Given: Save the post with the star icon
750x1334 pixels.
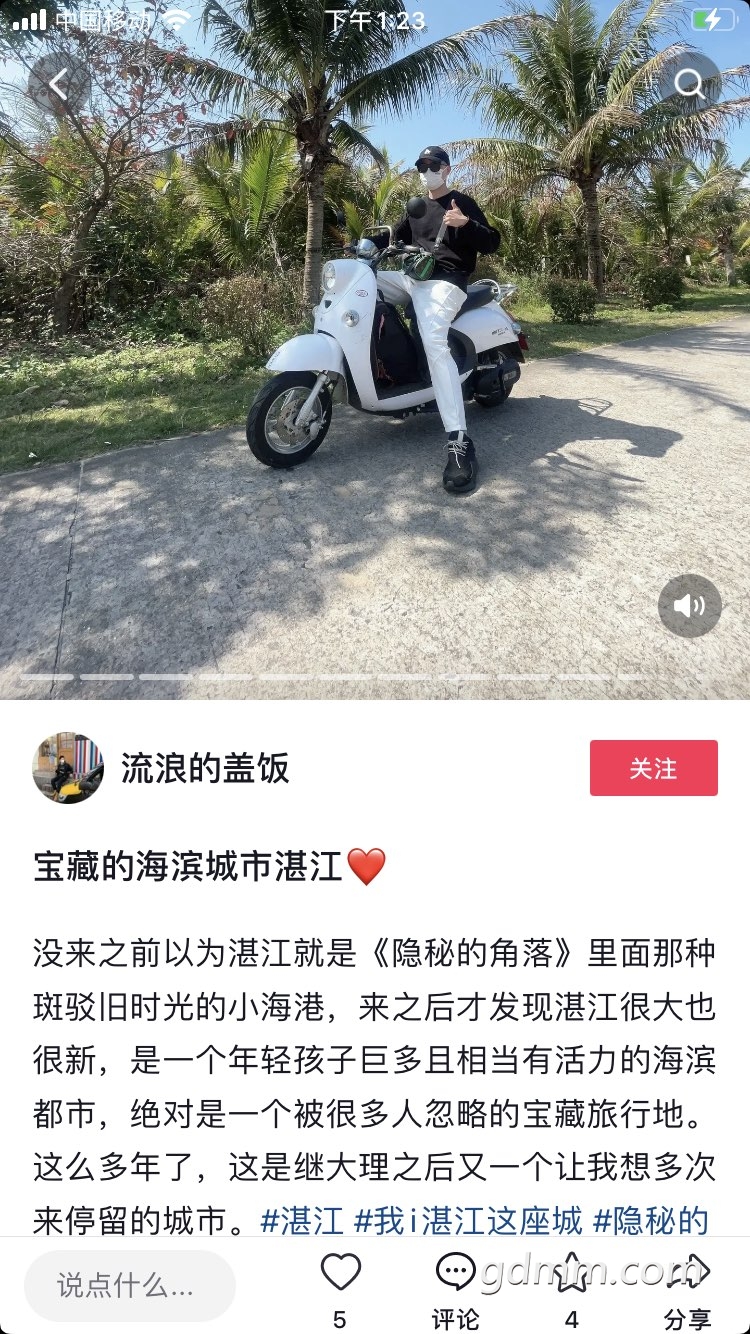Looking at the screenshot, I should tap(572, 1274).
